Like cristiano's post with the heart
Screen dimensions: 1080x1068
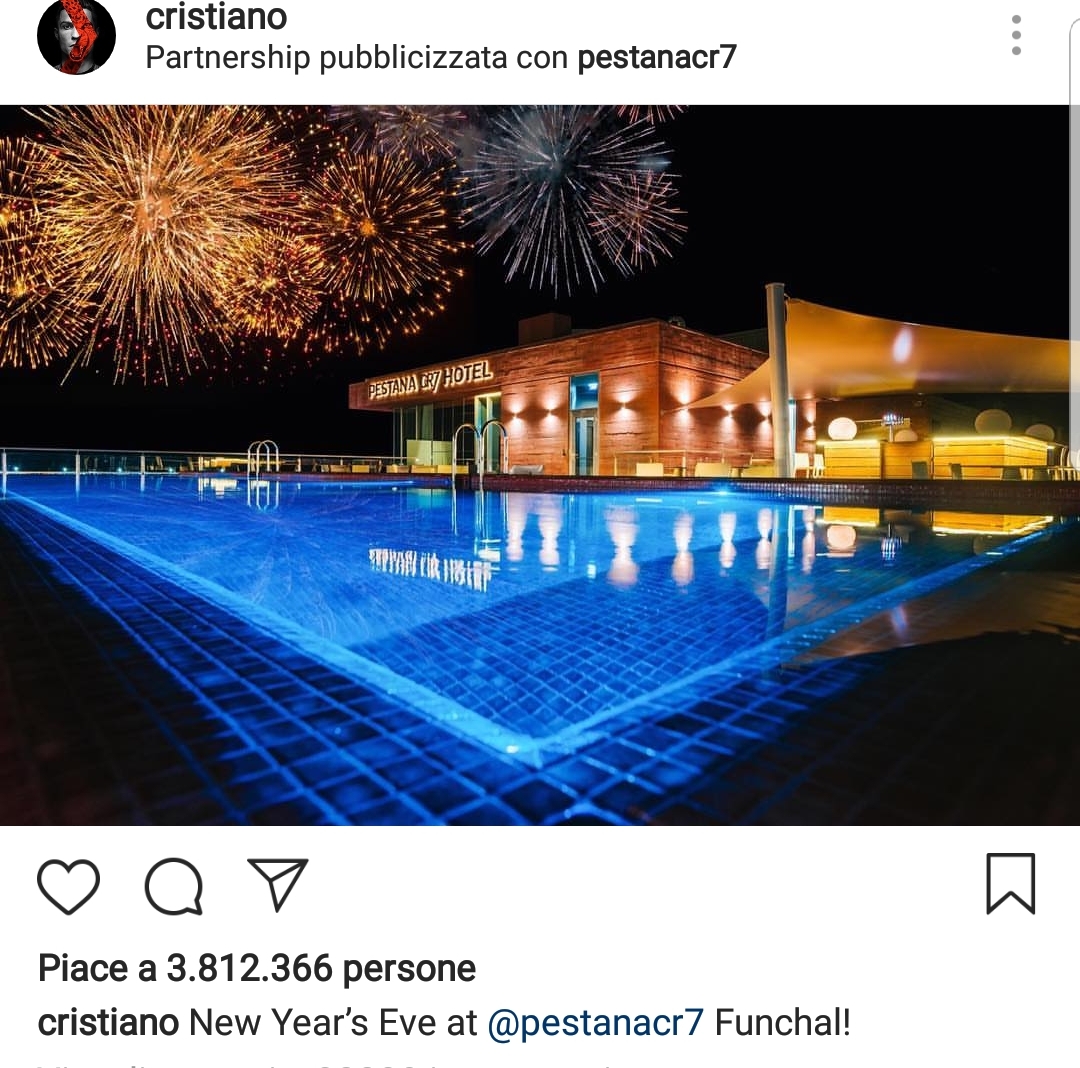coord(69,886)
